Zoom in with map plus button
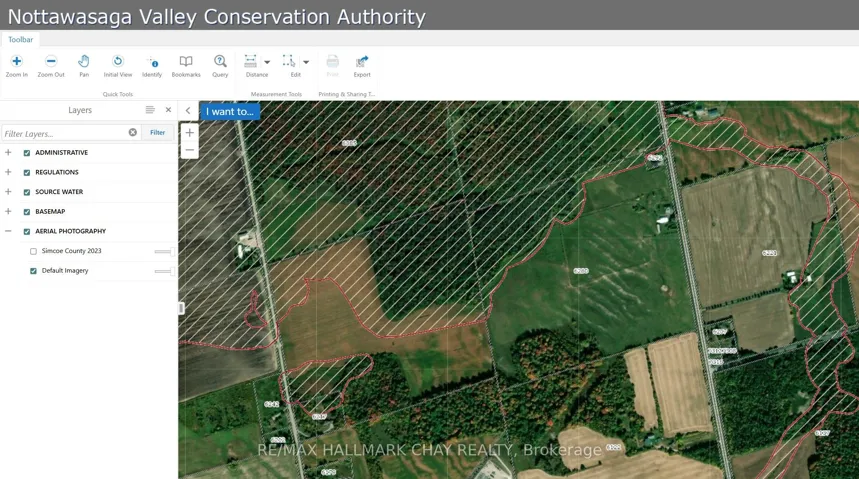 [x=189, y=133]
